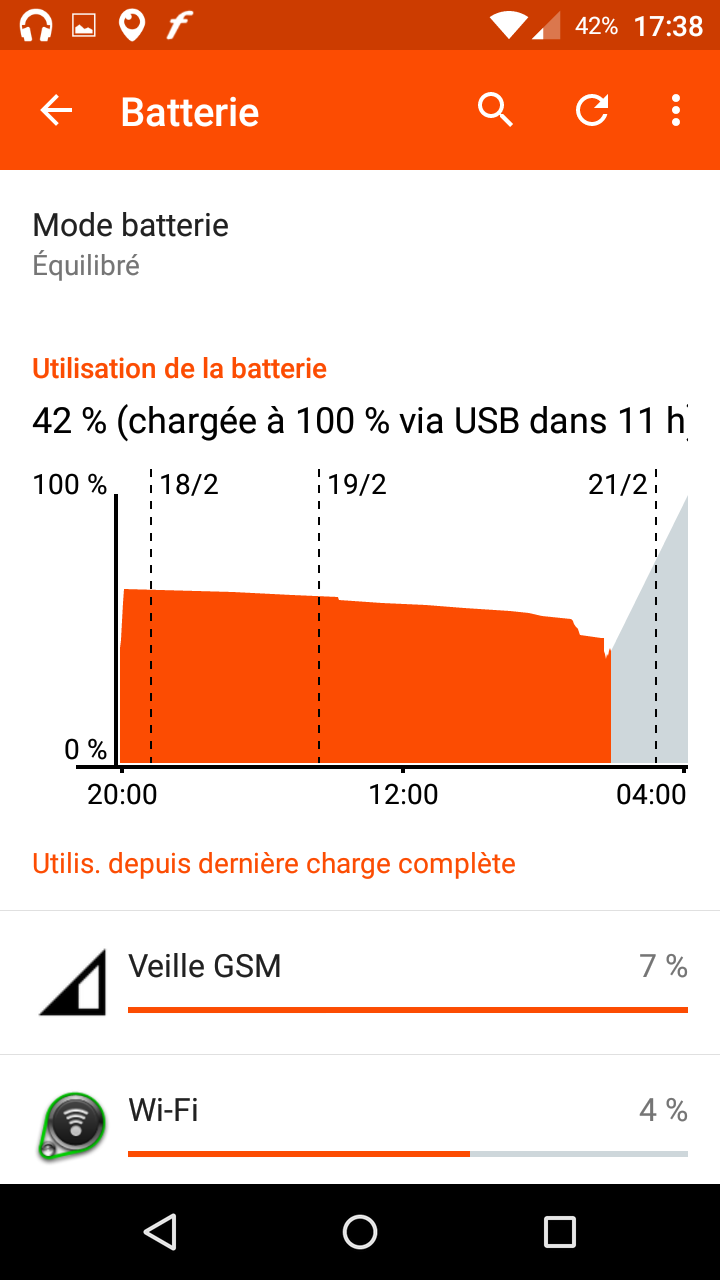Open the Mode batterie setting
This screenshot has width=720, height=1280.
pyautogui.click(x=360, y=243)
